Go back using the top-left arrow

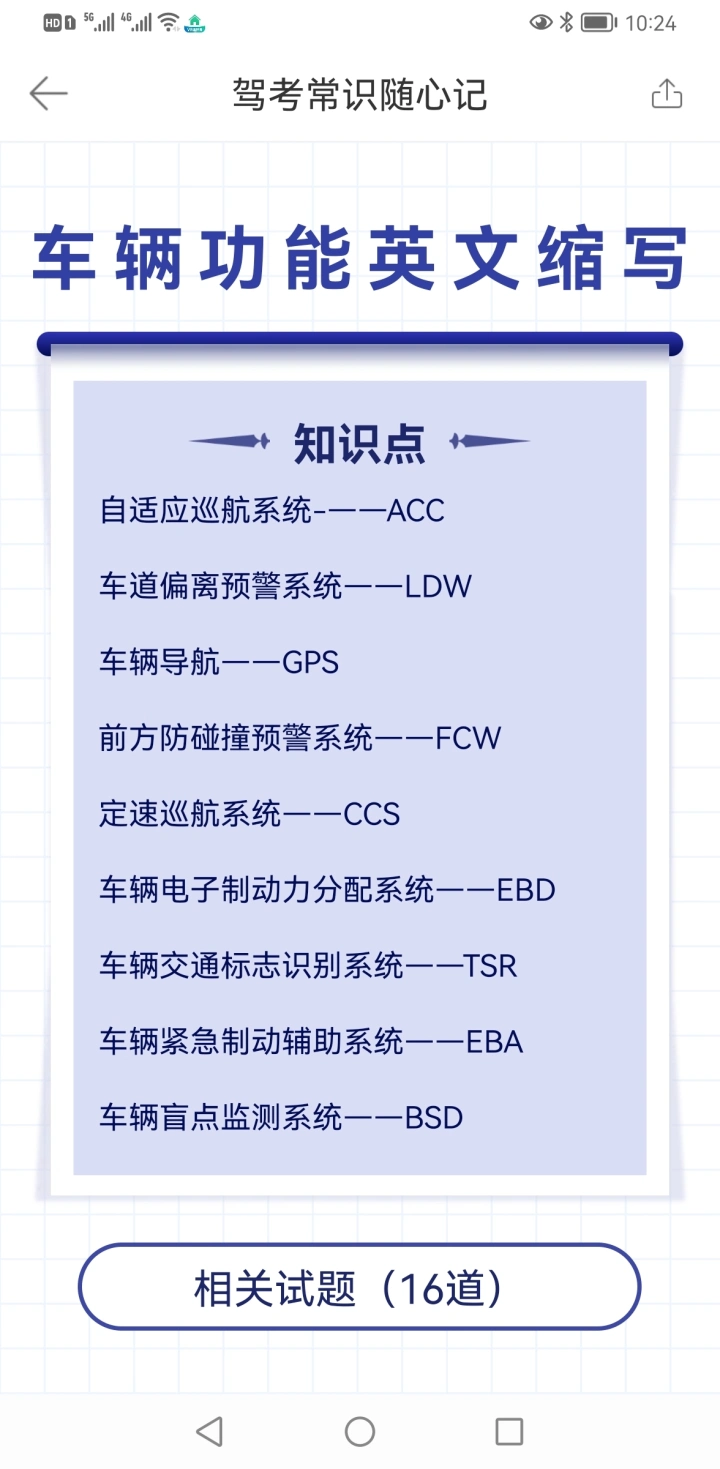48,94
